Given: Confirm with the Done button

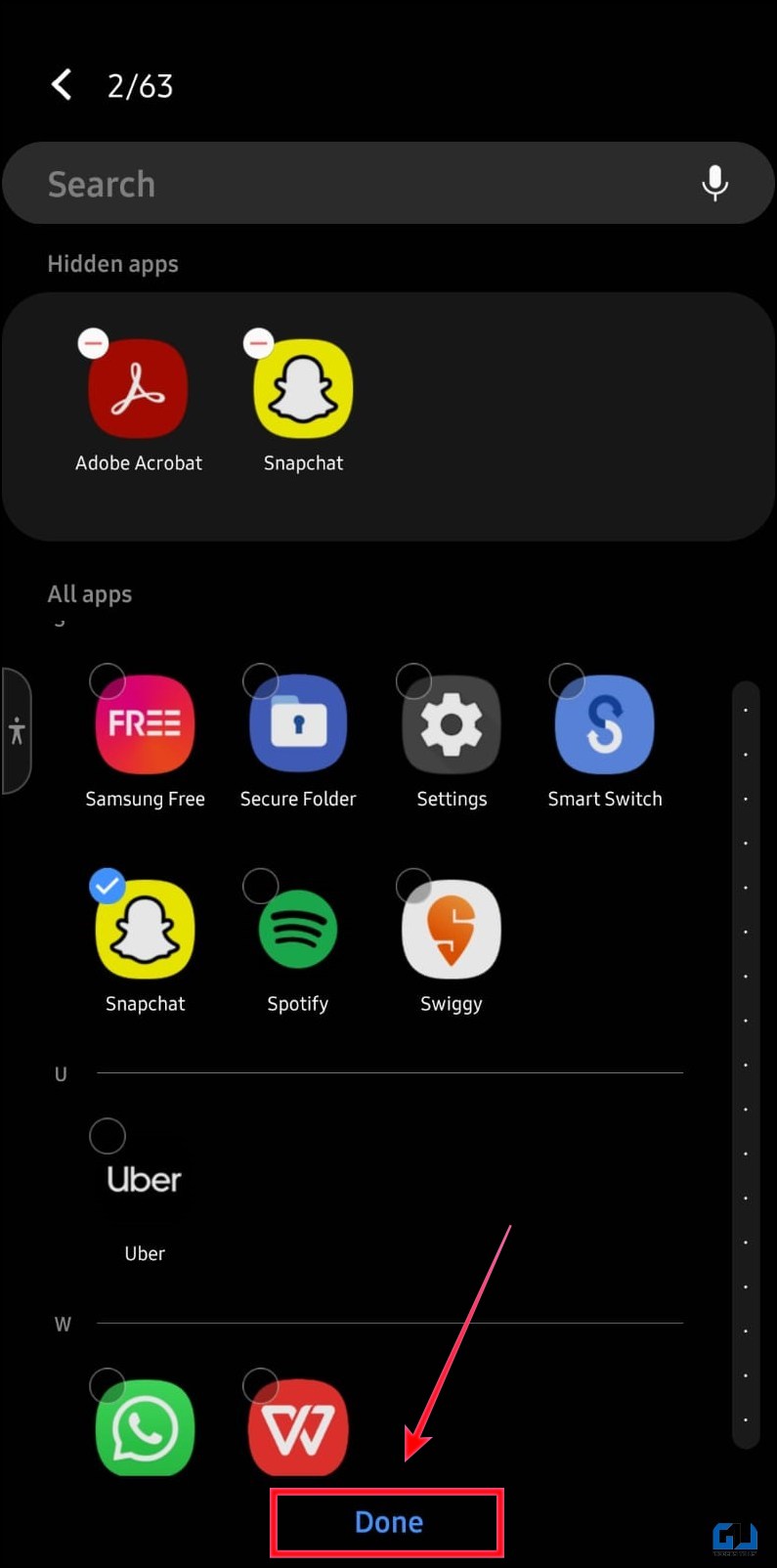Looking at the screenshot, I should point(388,1522).
